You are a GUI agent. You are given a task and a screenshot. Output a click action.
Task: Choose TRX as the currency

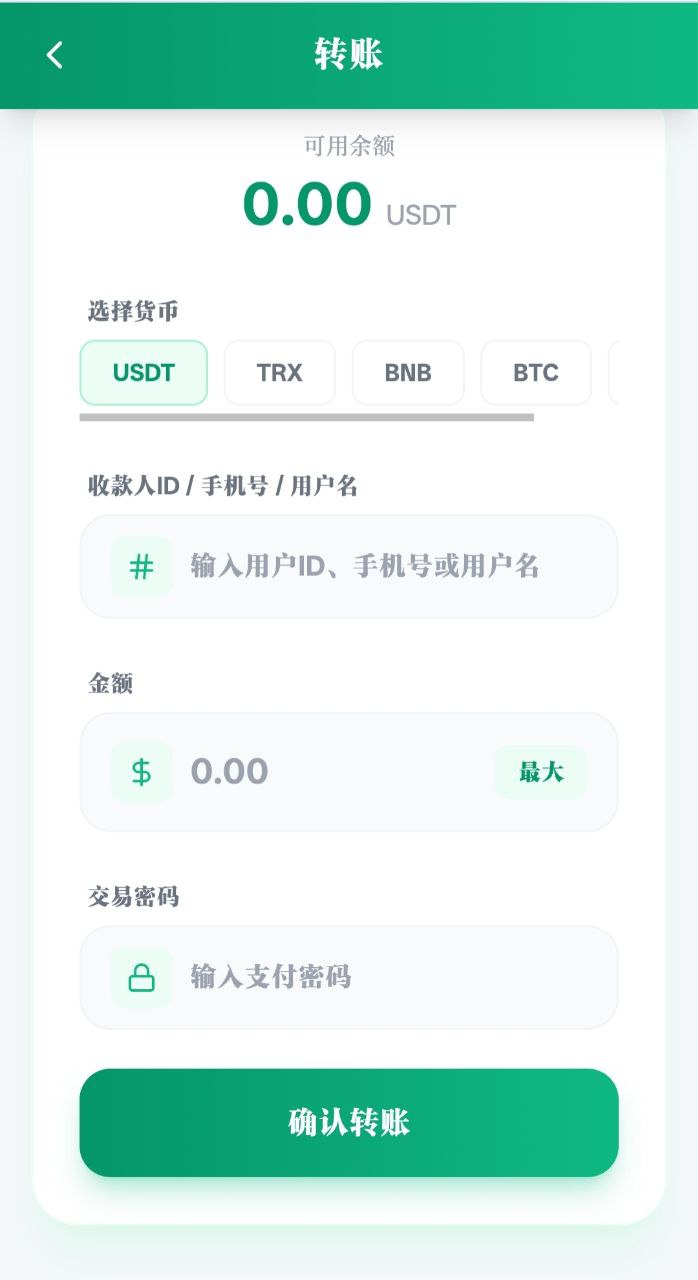(x=280, y=373)
